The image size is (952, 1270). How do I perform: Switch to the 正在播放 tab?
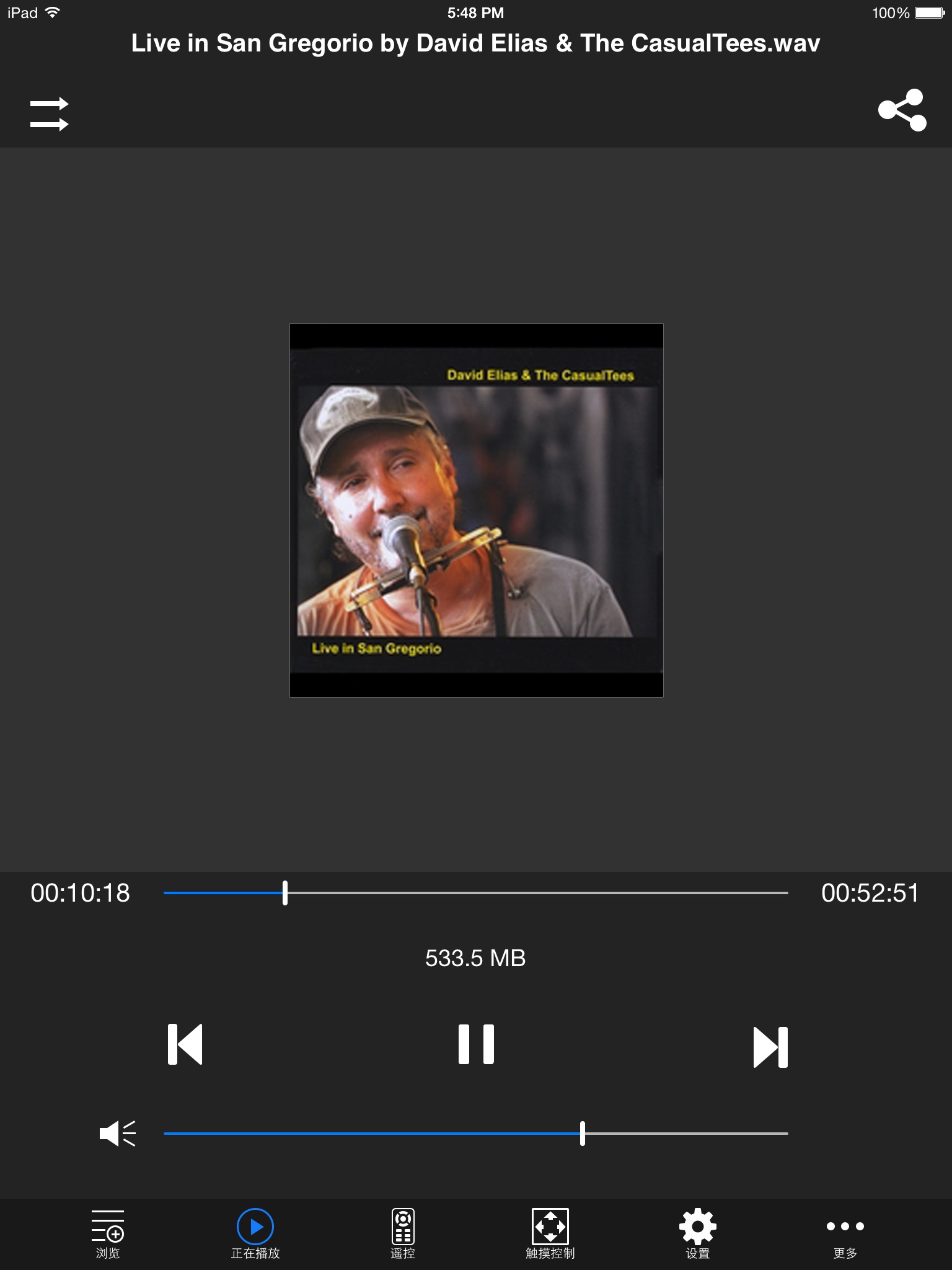coord(255,1234)
